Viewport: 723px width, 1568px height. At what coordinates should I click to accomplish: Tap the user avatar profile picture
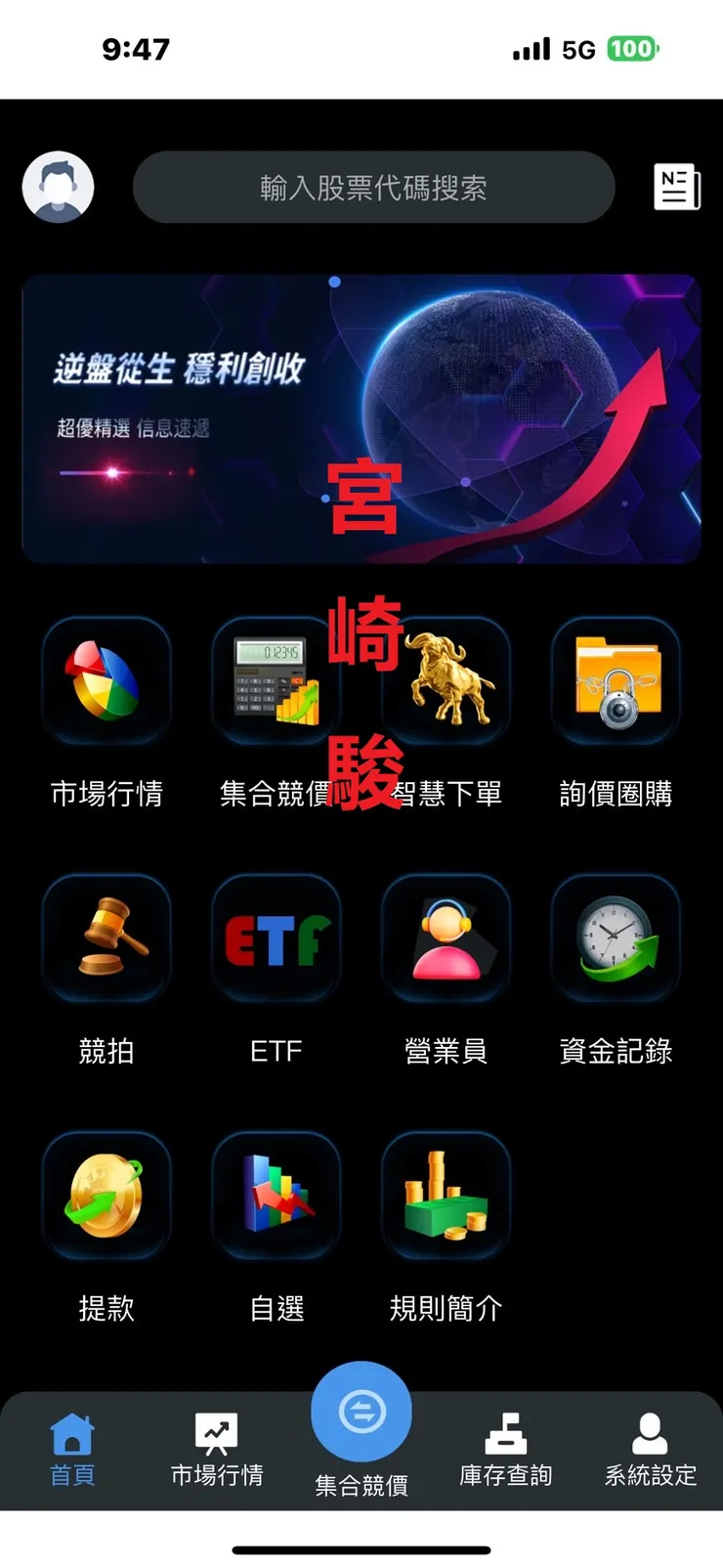pos(58,187)
